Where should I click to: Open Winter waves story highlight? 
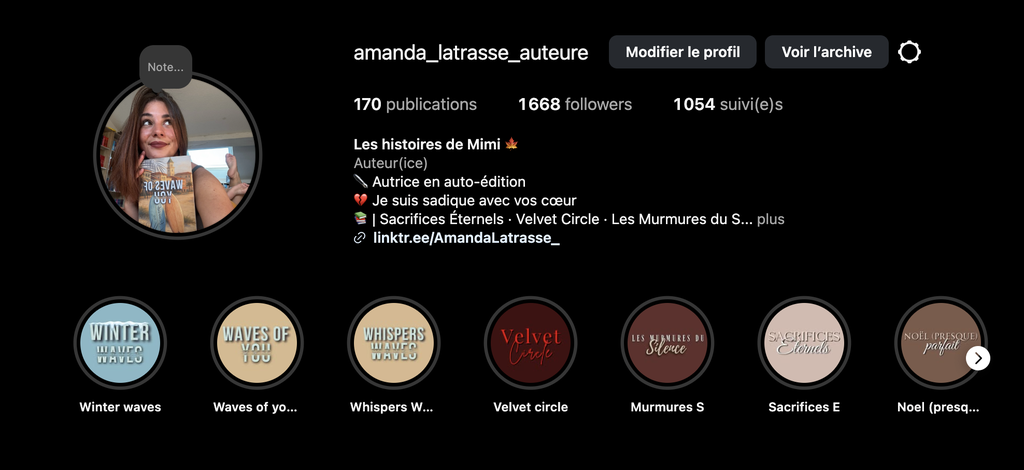click(120, 343)
